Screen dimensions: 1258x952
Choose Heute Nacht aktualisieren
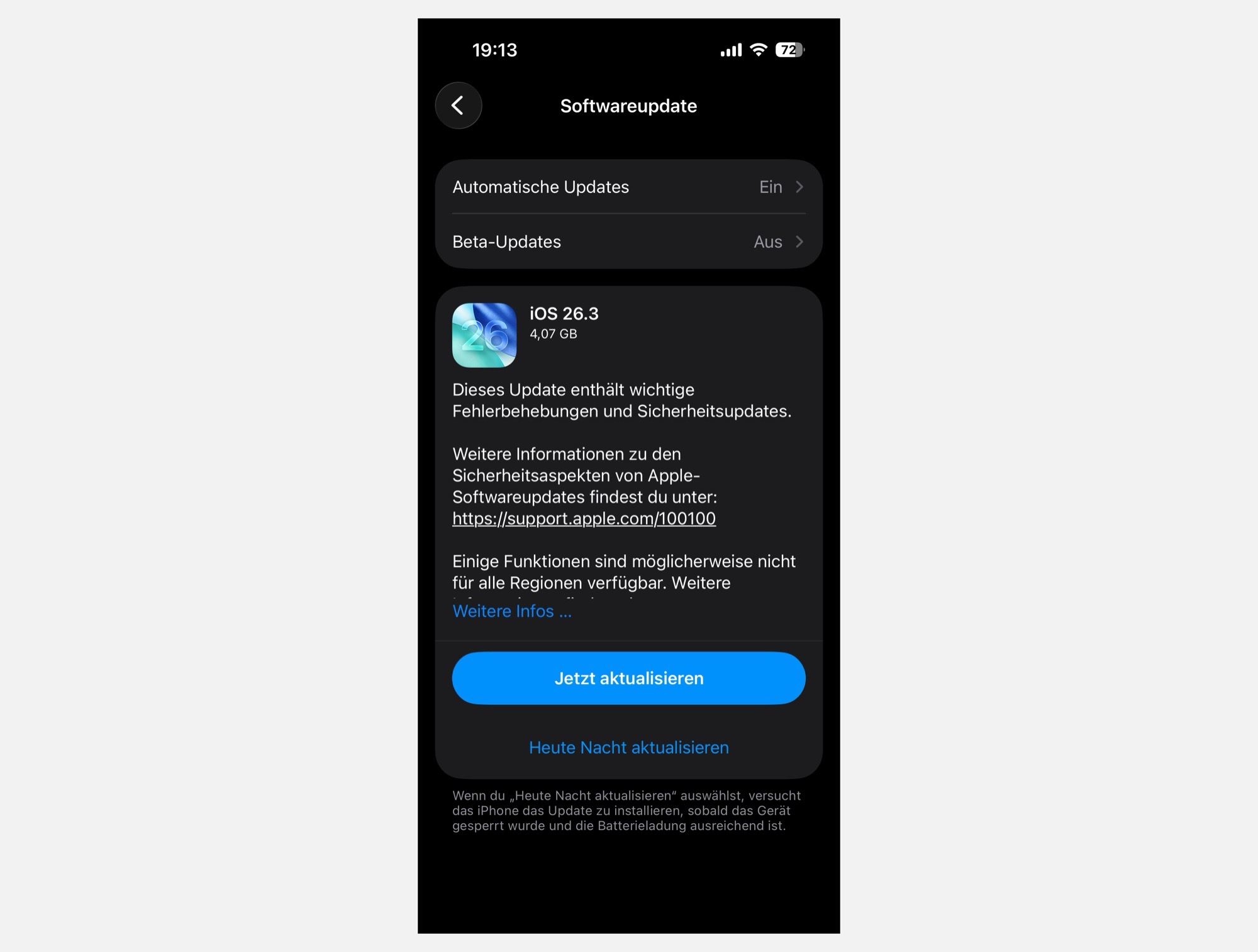point(628,748)
